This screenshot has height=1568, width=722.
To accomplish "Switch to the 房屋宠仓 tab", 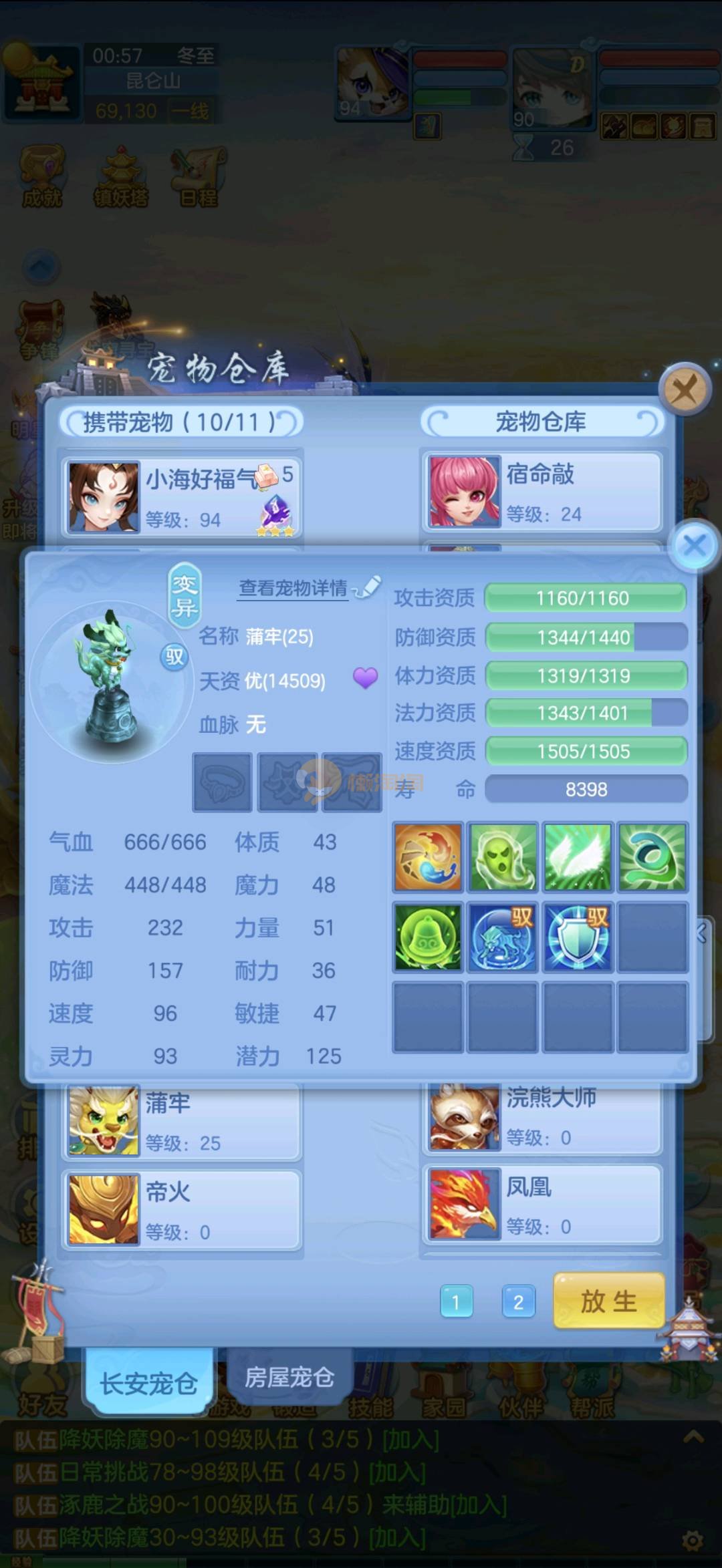I will point(289,1377).
